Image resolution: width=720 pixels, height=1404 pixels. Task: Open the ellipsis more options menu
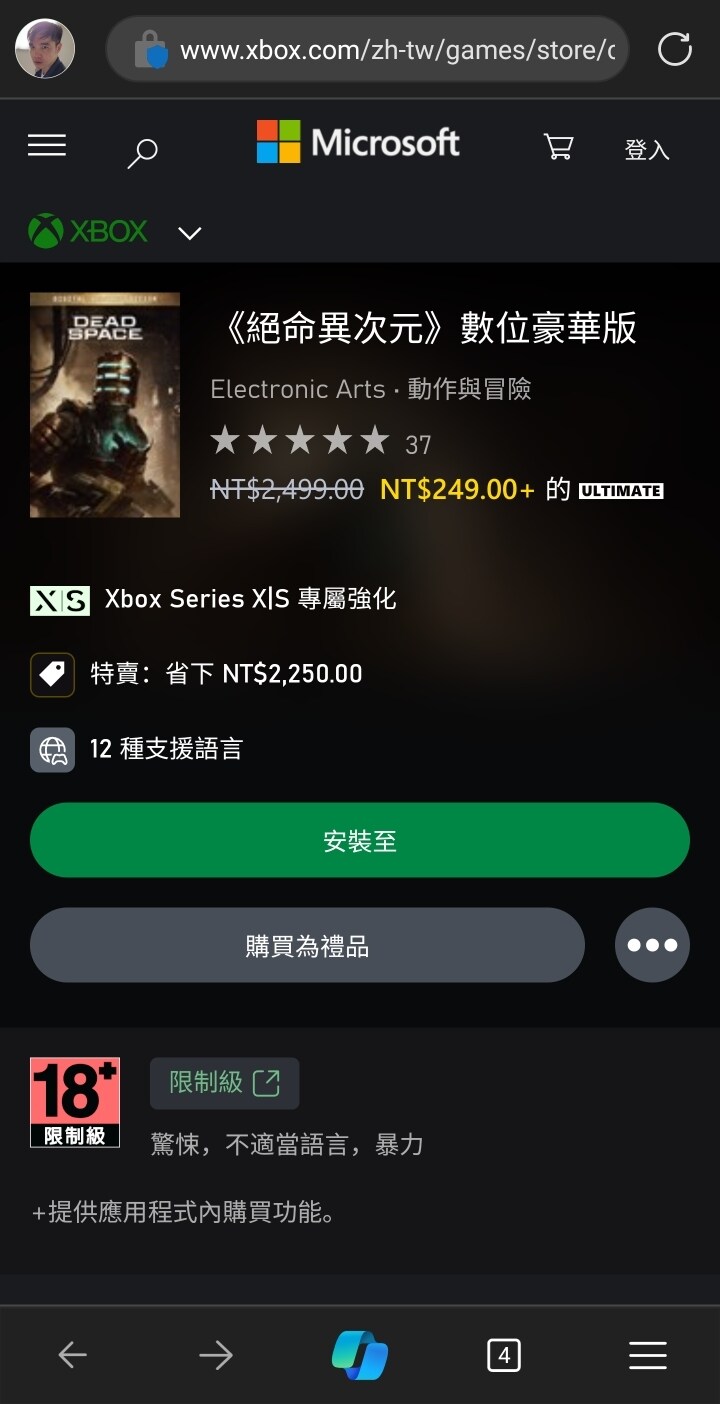(651, 944)
